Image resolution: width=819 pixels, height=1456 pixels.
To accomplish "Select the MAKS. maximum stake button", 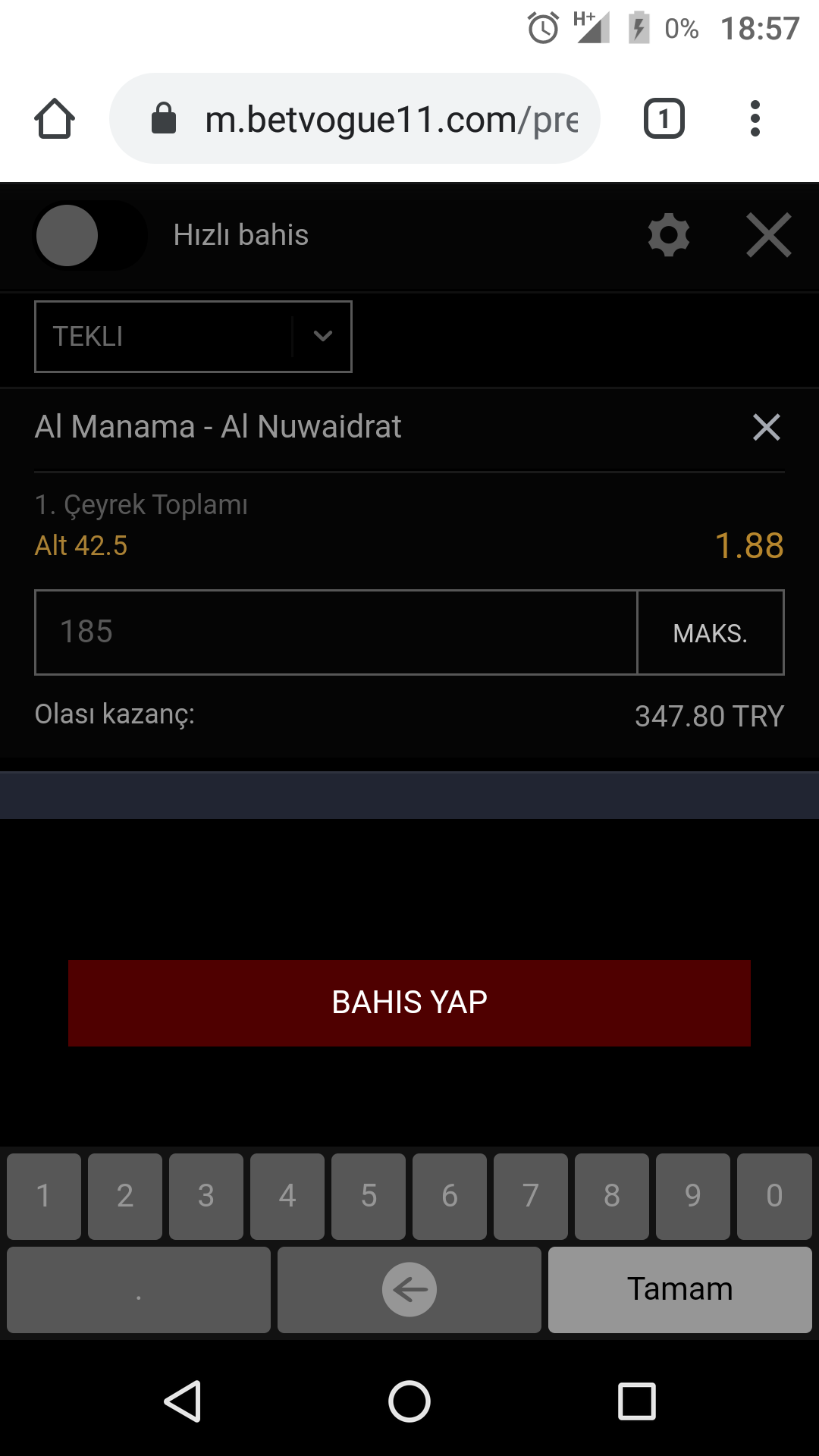I will coord(711,632).
